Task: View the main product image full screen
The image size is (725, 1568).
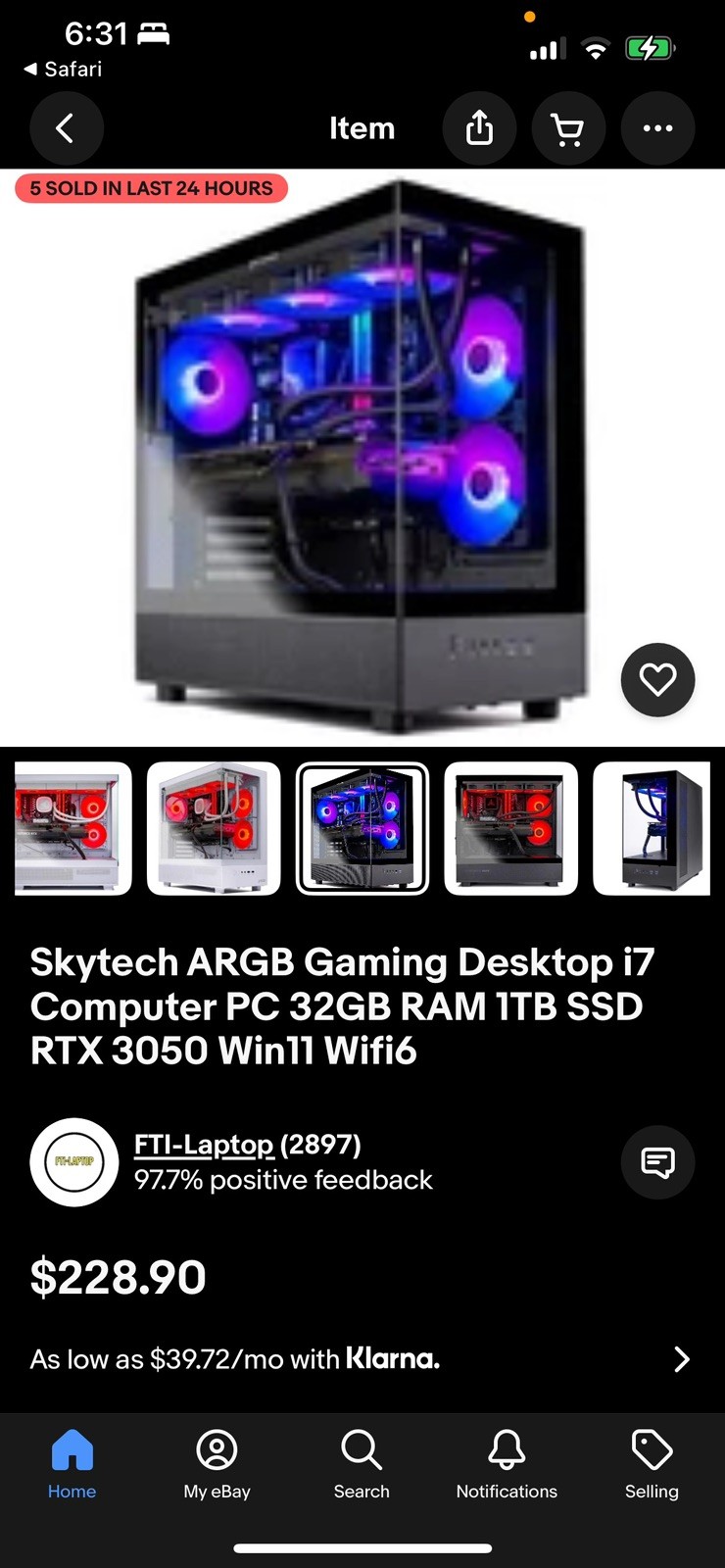Action: point(362,456)
